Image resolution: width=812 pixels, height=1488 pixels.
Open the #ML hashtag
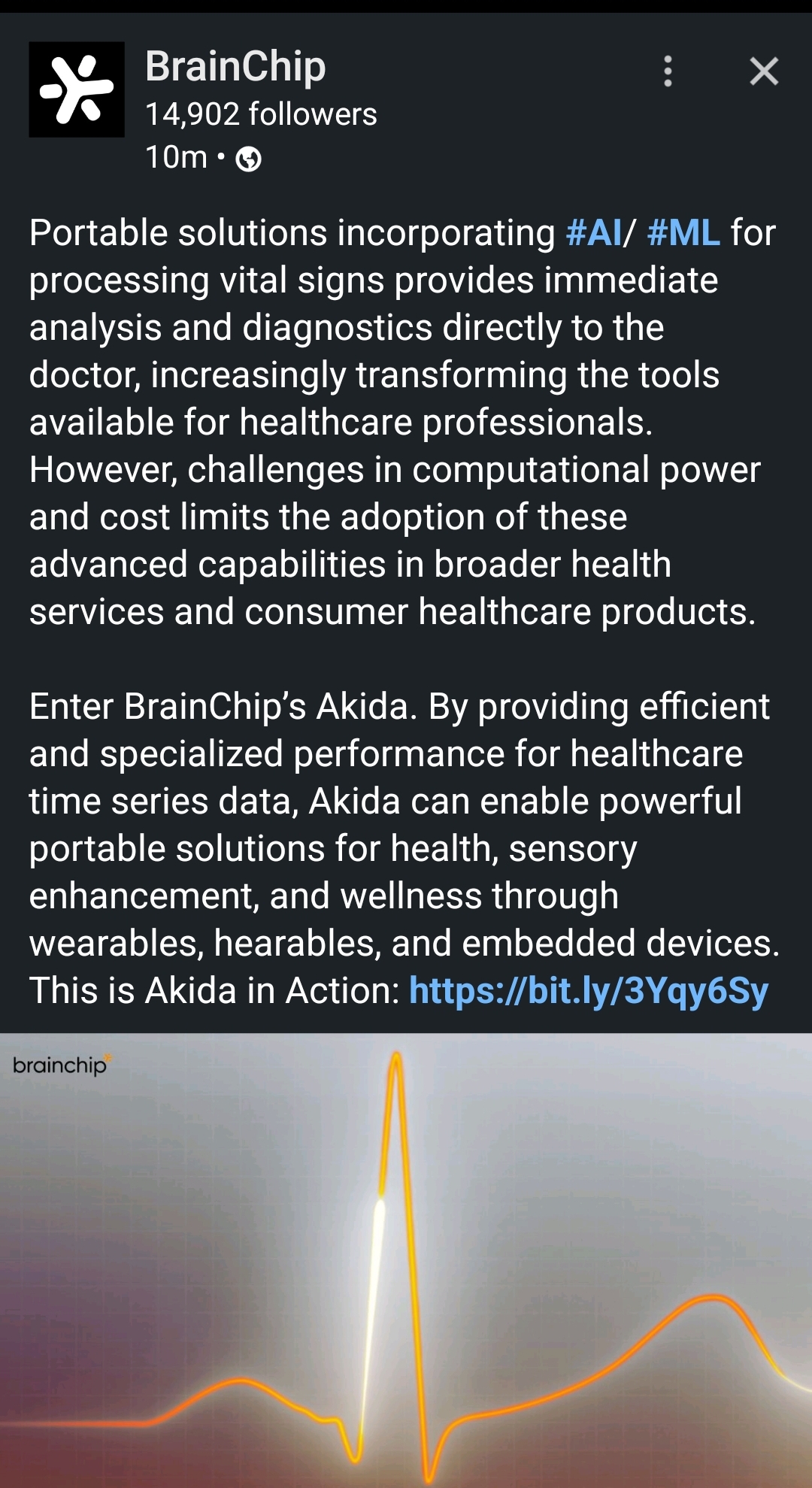coord(683,232)
